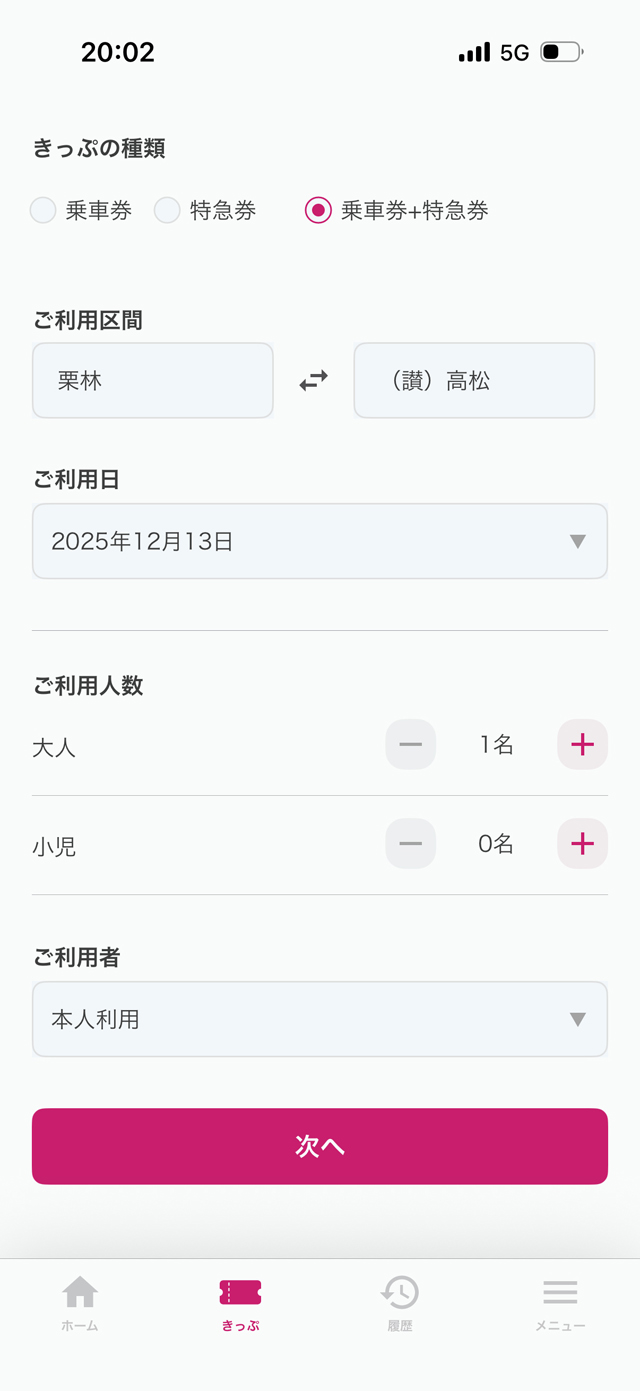Expand the ご利用者 dropdown

(320, 1019)
